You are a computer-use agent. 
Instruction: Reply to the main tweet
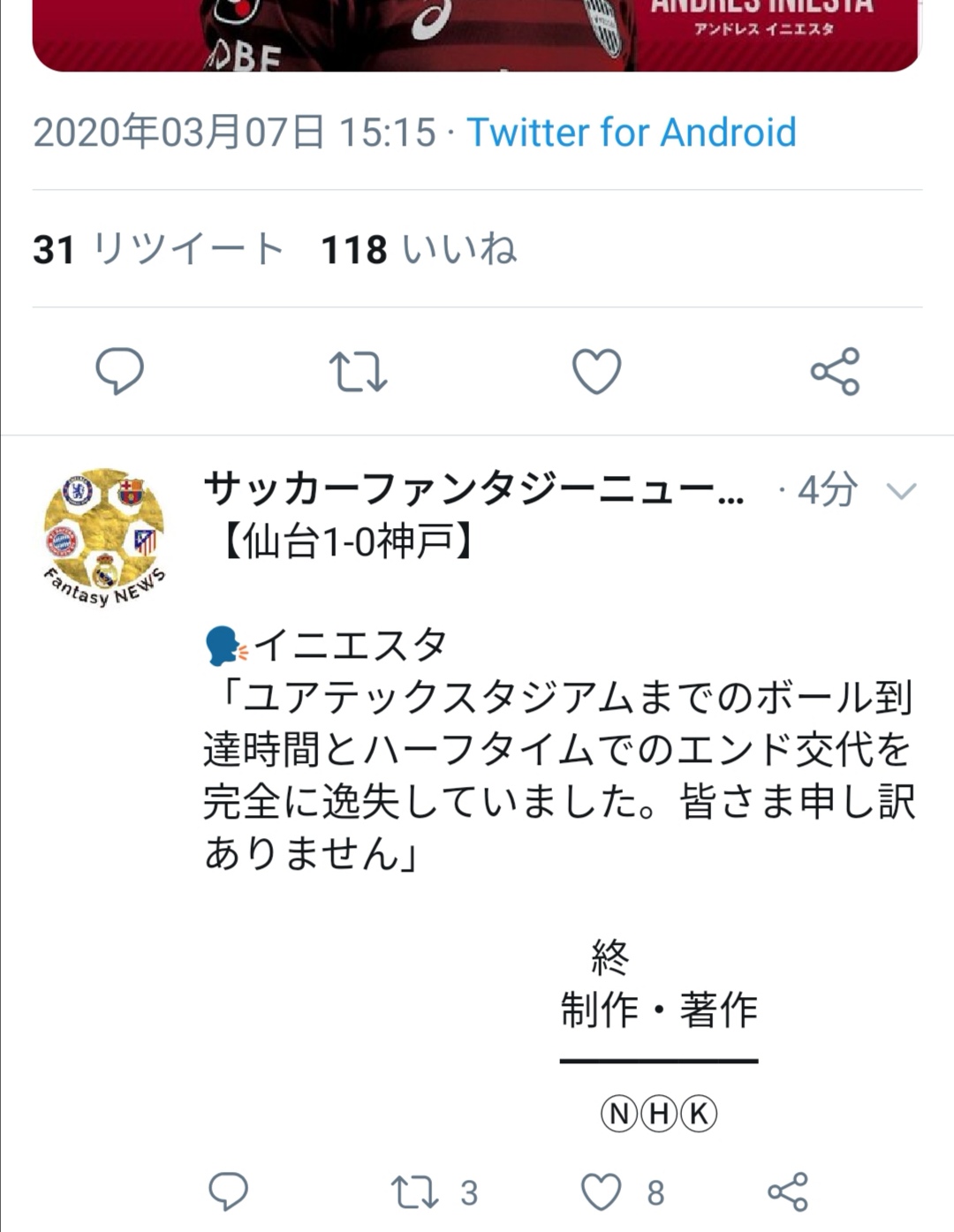click(119, 371)
